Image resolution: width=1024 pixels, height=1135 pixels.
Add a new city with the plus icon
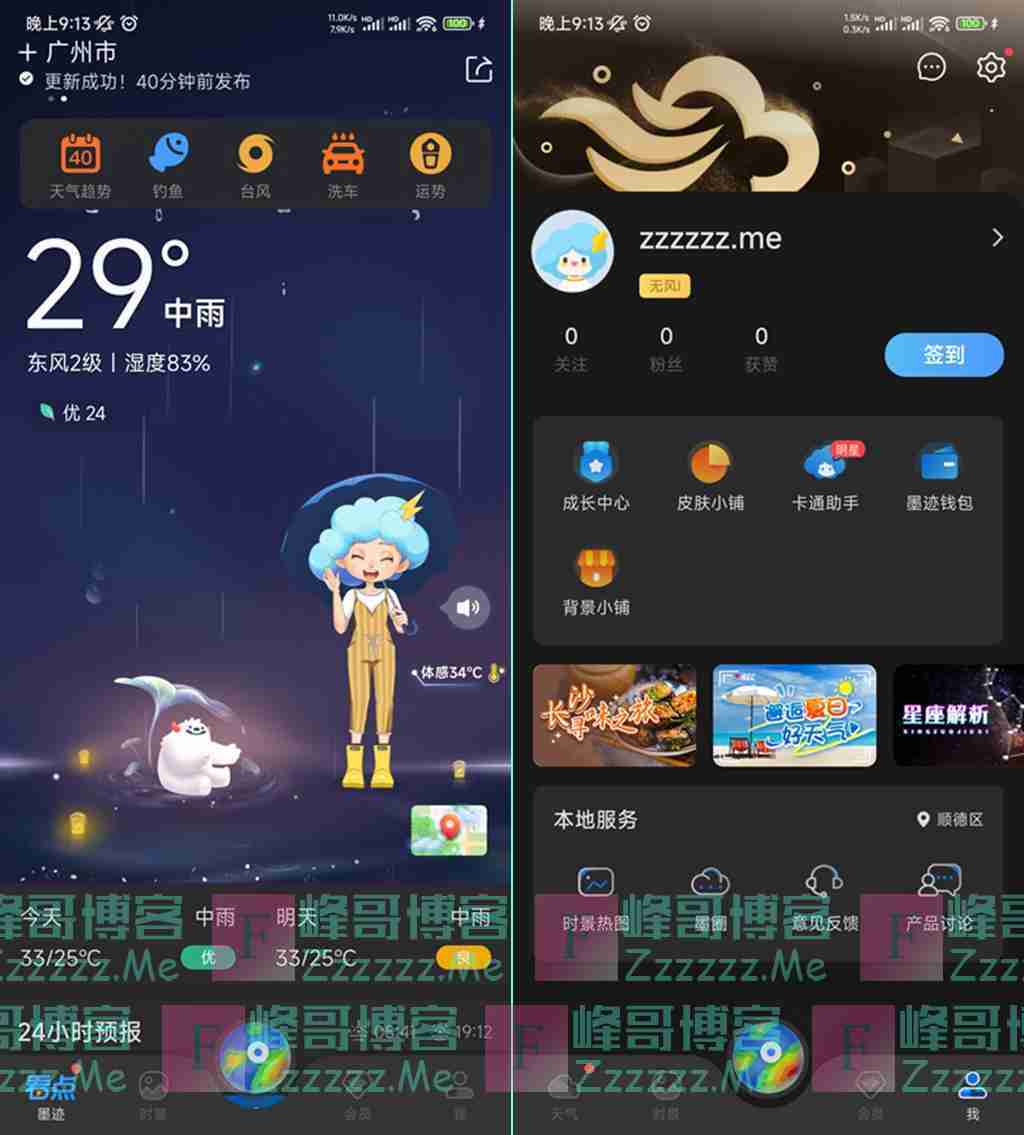click(27, 52)
